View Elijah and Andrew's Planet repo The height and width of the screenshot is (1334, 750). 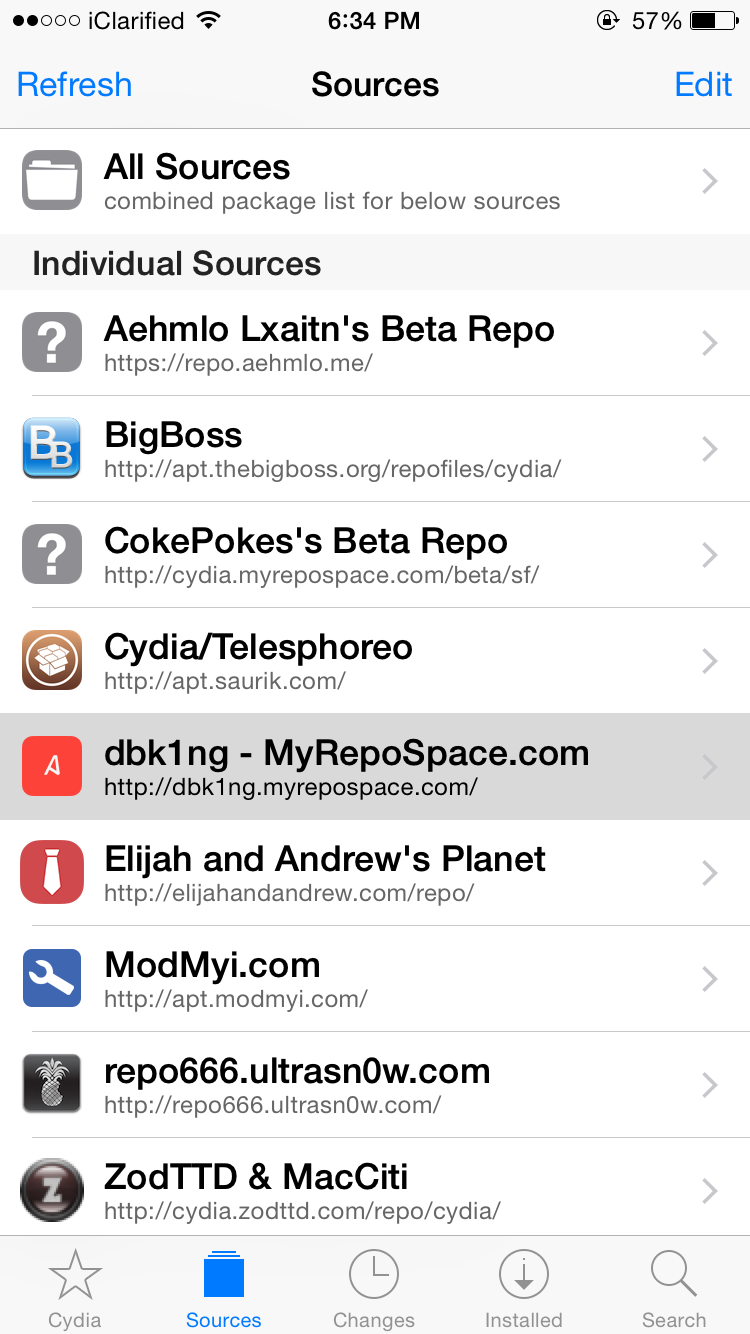click(375, 873)
